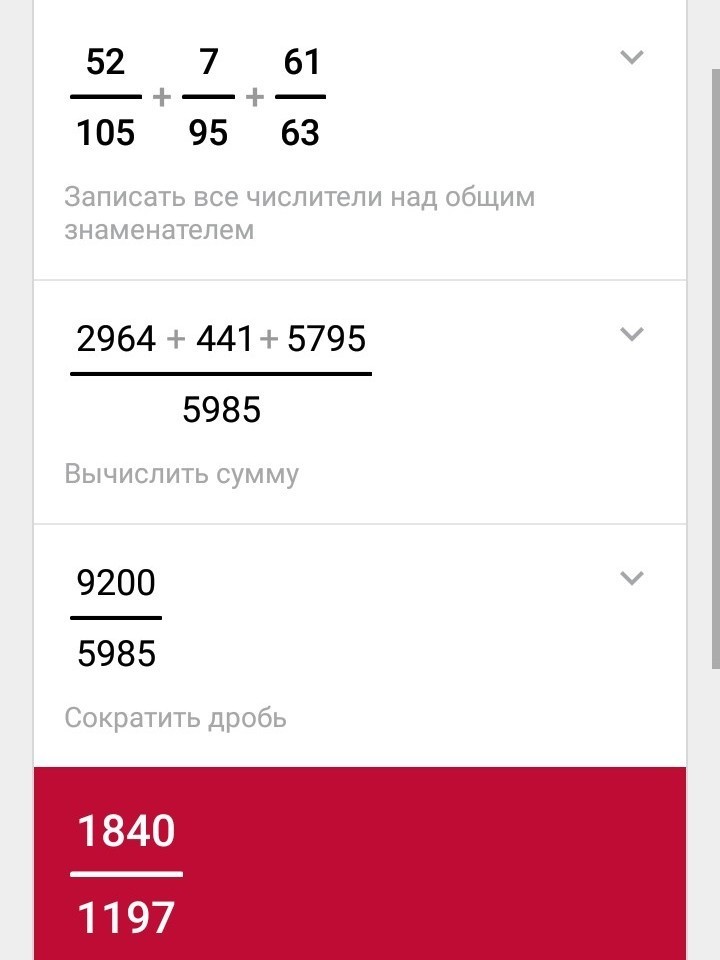
Task: Expand the step with numerator 2964 + 441 + 5795
Action: 631,334
